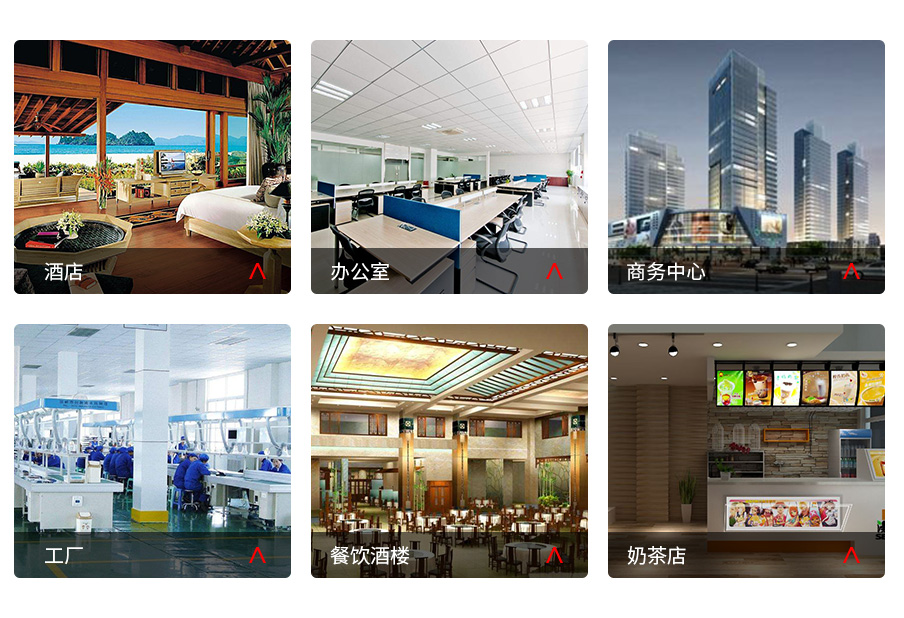The width and height of the screenshot is (904, 618).
Task: Expand the red arrow on 工厂
Action: tap(257, 555)
